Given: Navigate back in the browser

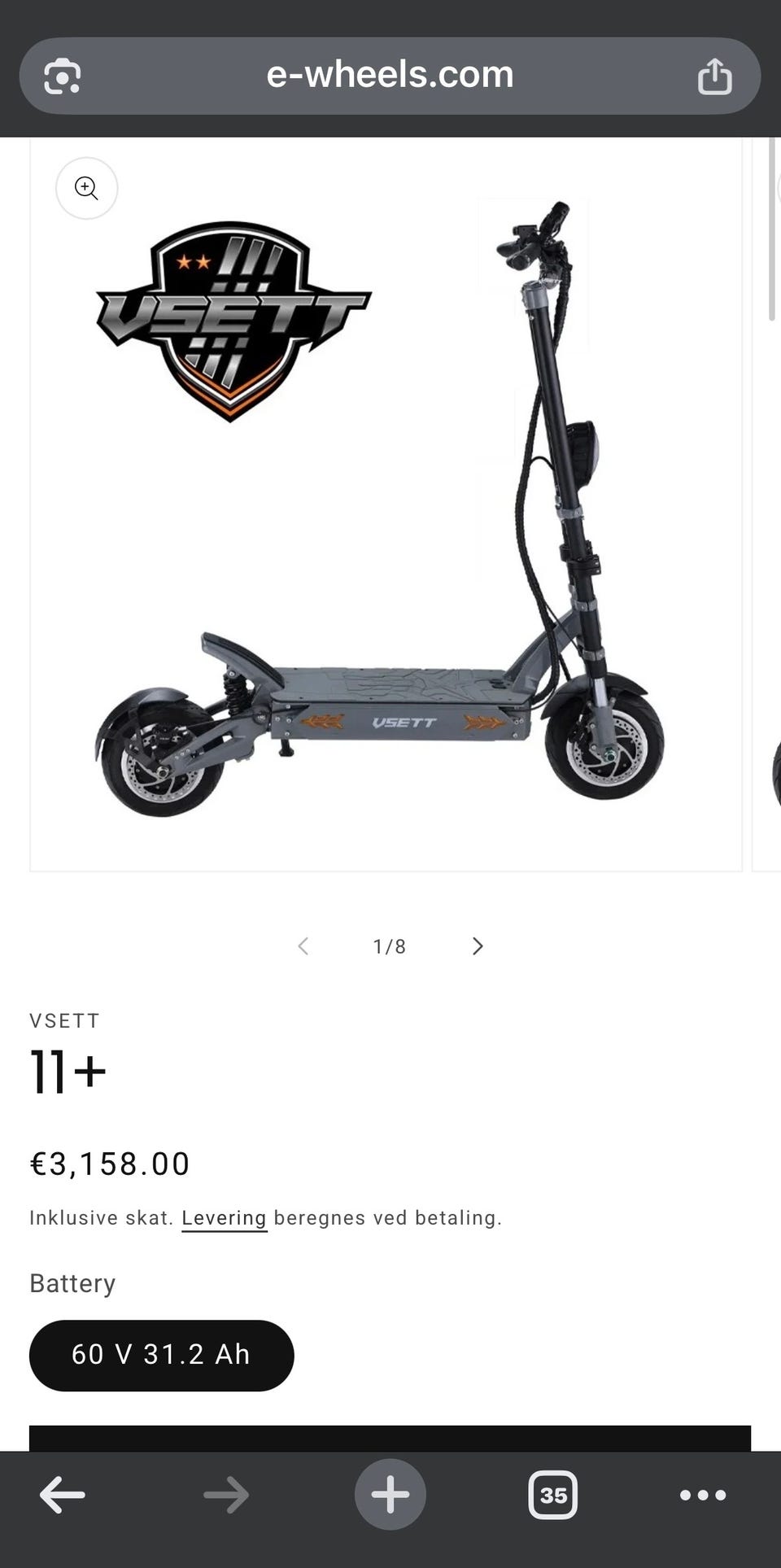Looking at the screenshot, I should point(62,1495).
